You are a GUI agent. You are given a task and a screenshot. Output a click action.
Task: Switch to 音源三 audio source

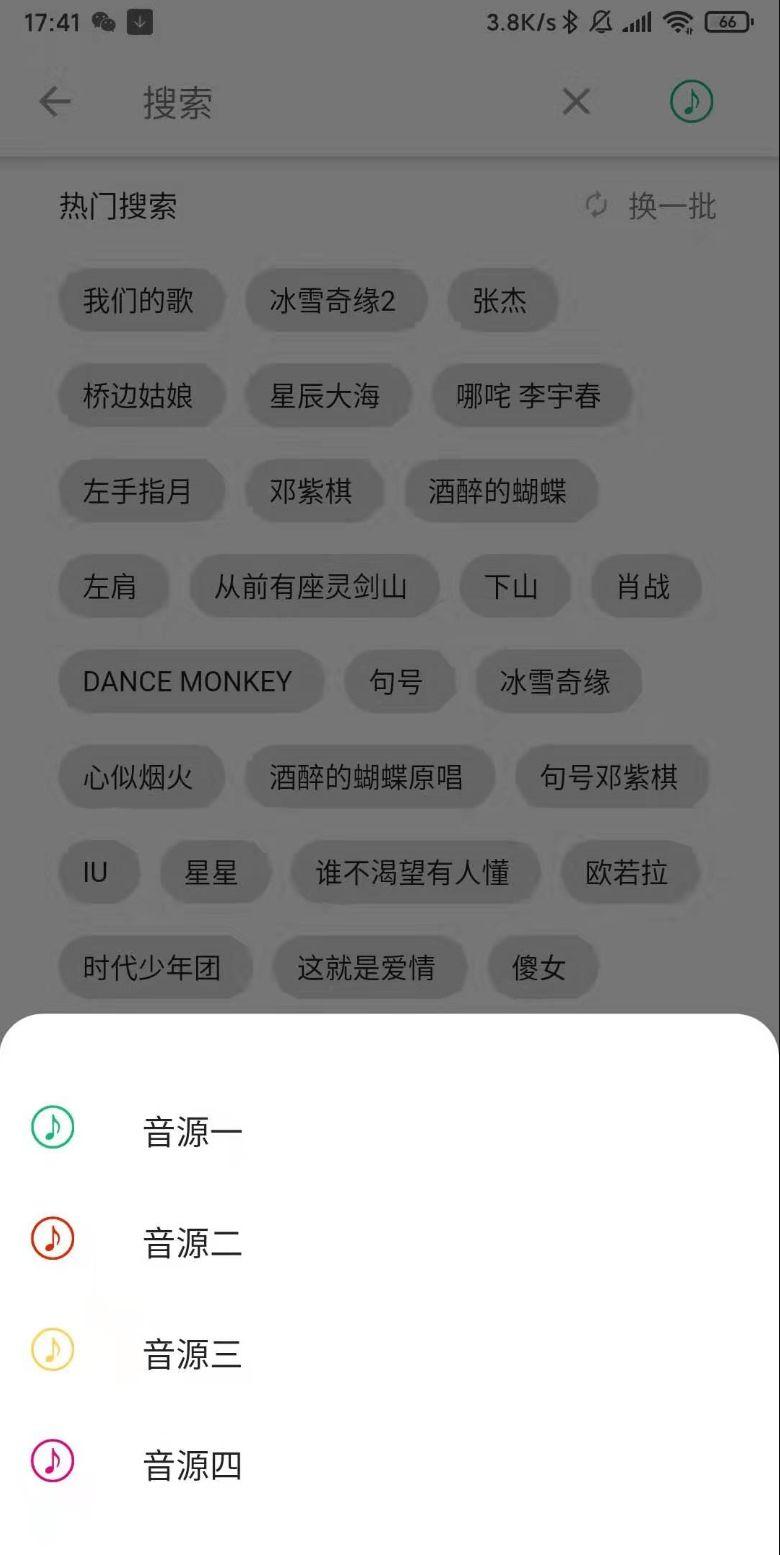(x=192, y=1355)
